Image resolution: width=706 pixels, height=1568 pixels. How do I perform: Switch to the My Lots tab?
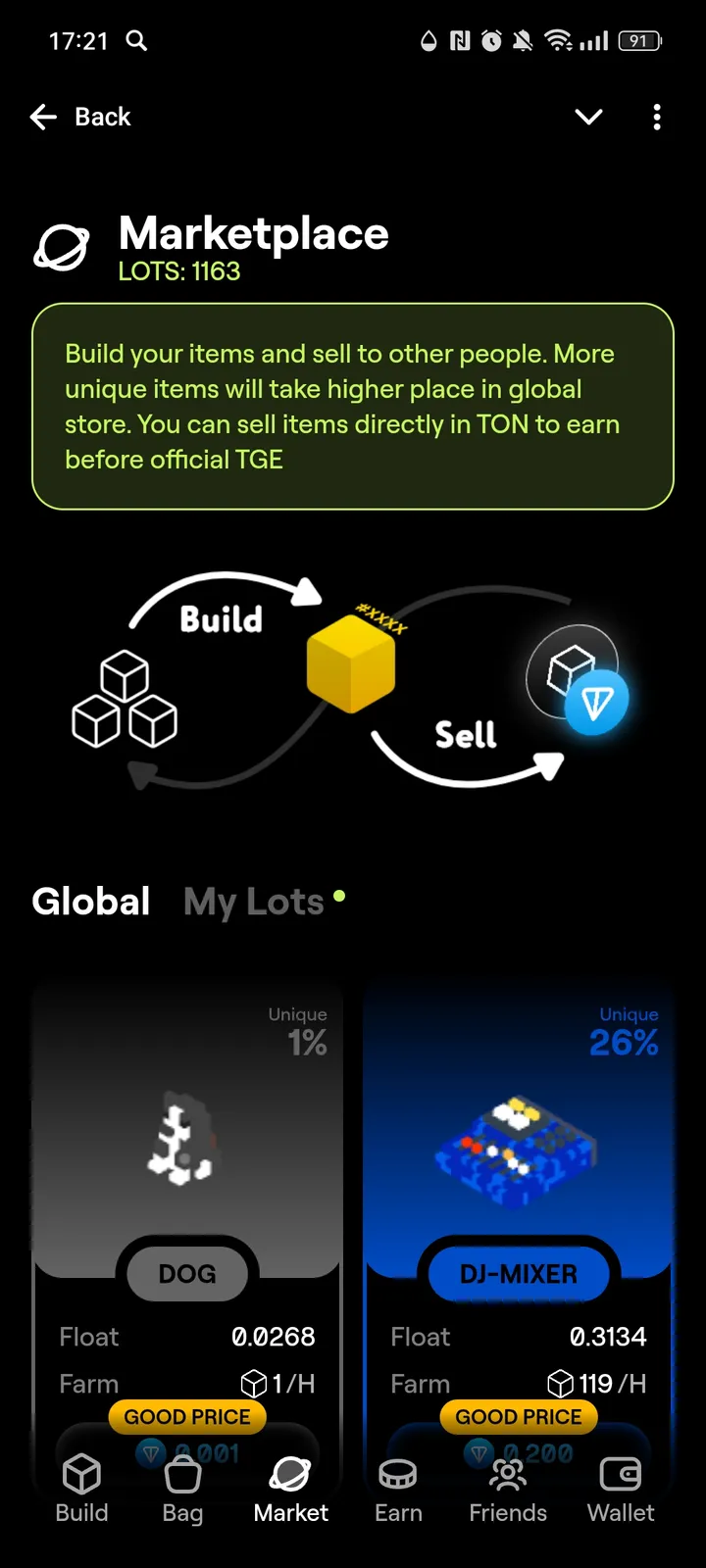pos(253,902)
